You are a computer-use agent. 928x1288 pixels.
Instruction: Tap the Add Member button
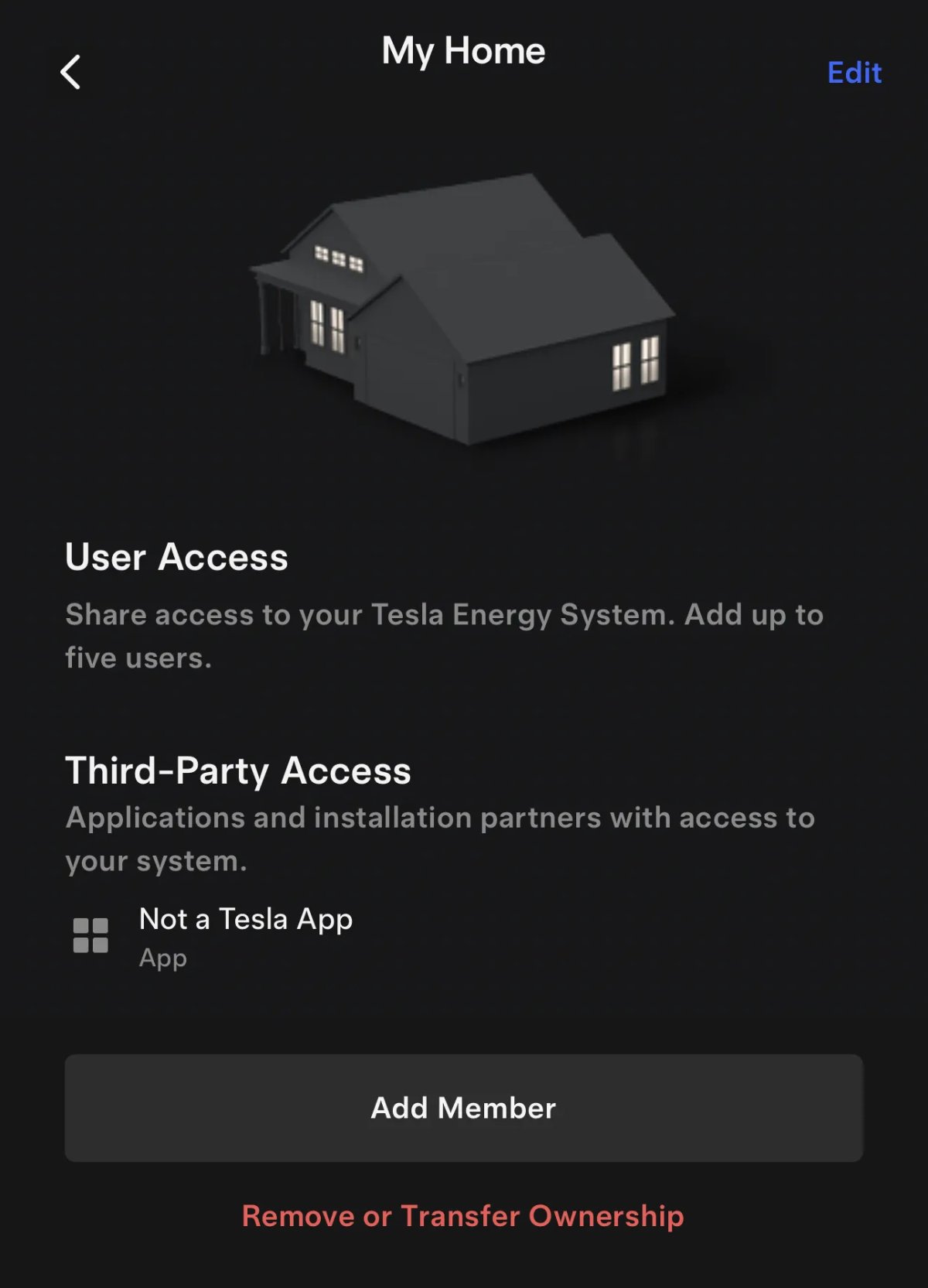coord(463,1107)
